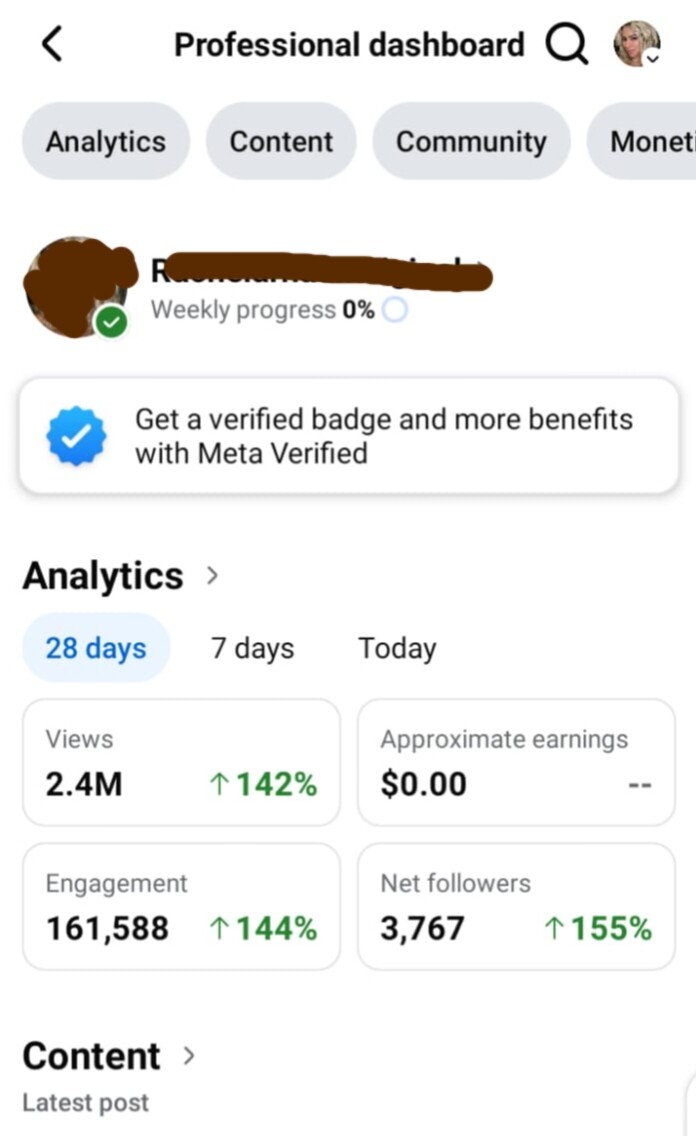Select the Analytics chip
Image resolution: width=696 pixels, height=1136 pixels.
click(x=106, y=142)
